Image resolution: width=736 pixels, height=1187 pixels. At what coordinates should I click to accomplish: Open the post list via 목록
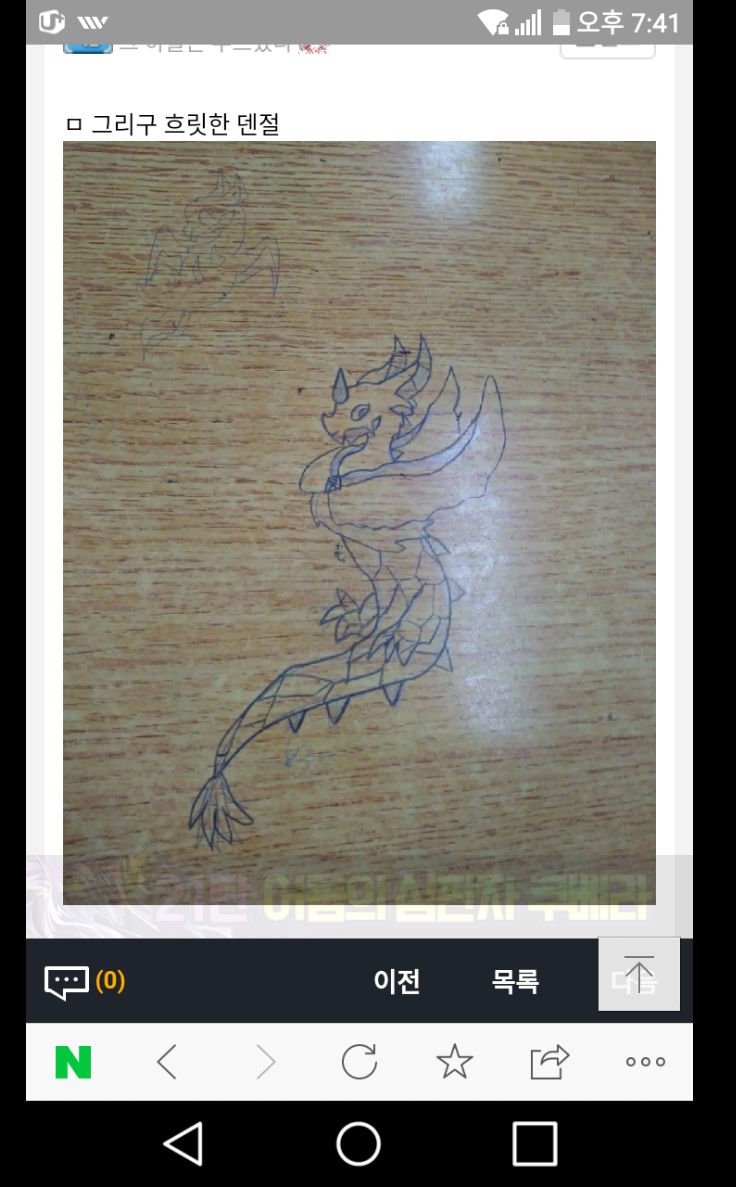pos(515,981)
